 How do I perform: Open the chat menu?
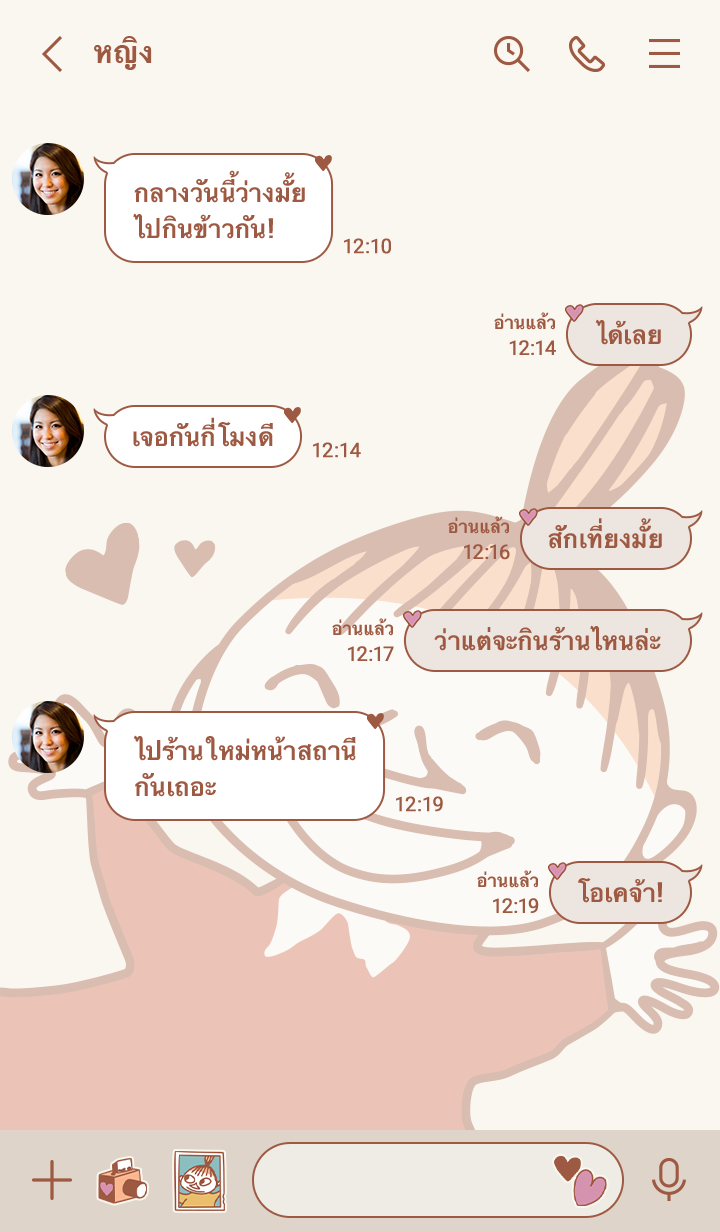[x=664, y=54]
